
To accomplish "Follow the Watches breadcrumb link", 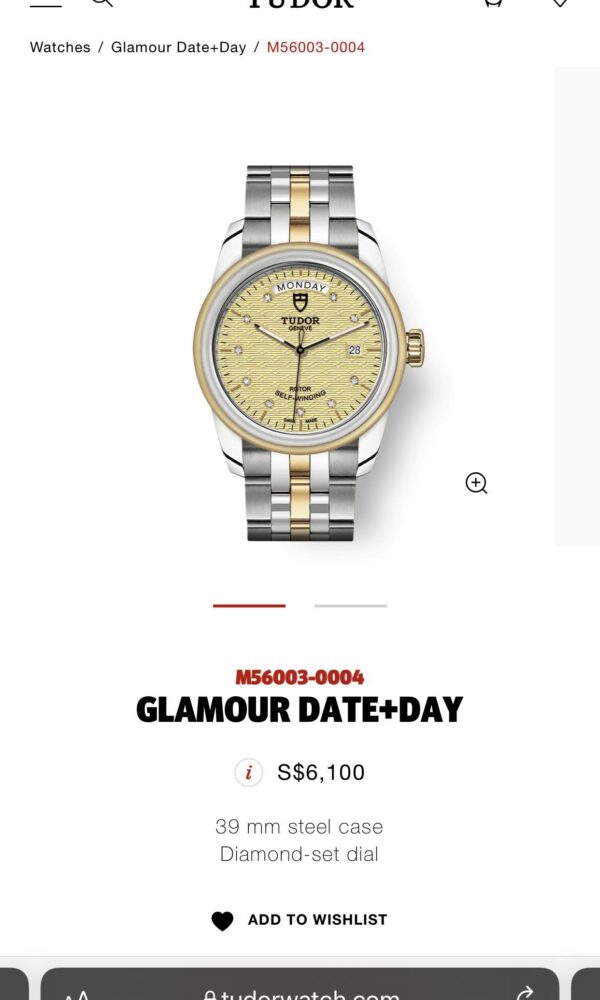I will (x=60, y=47).
